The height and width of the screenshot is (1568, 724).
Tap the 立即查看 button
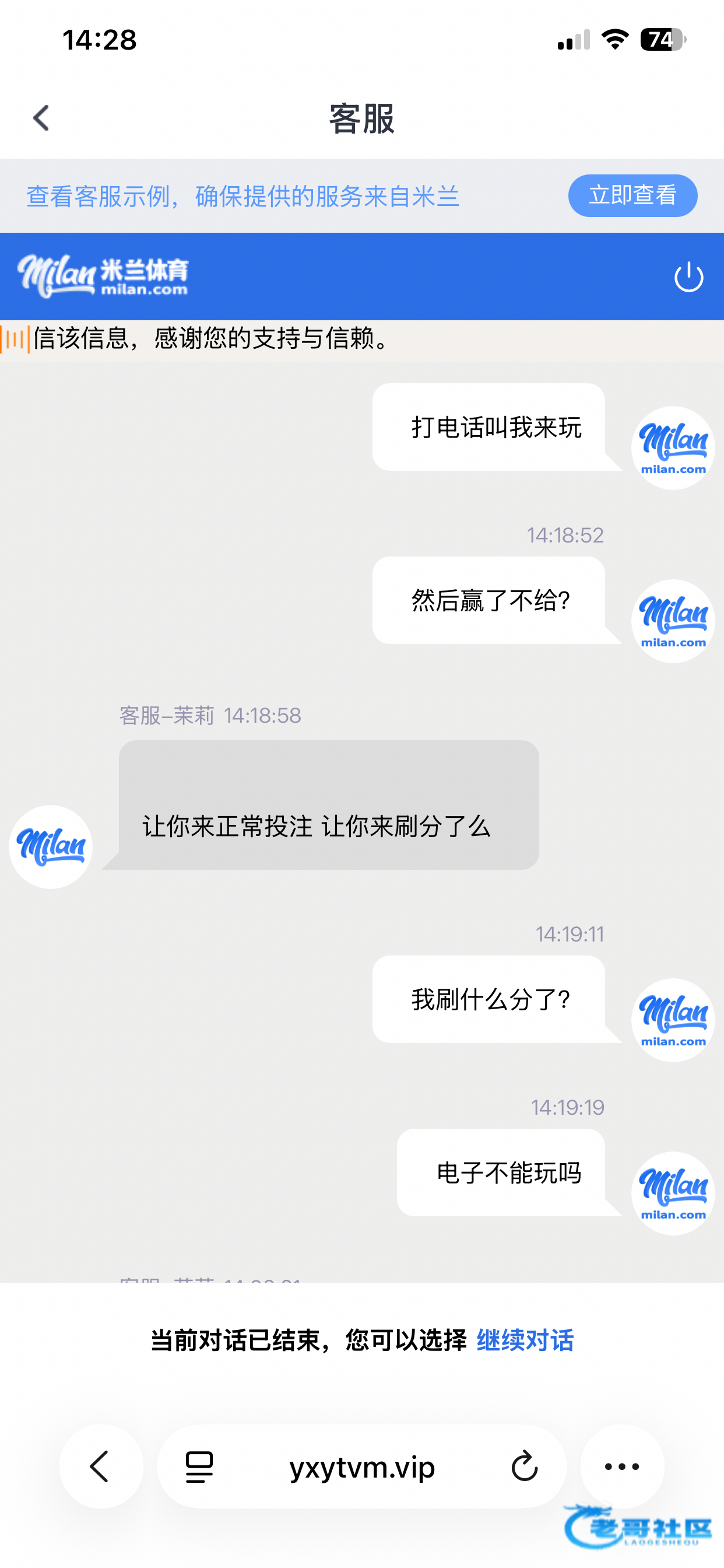[x=632, y=195]
